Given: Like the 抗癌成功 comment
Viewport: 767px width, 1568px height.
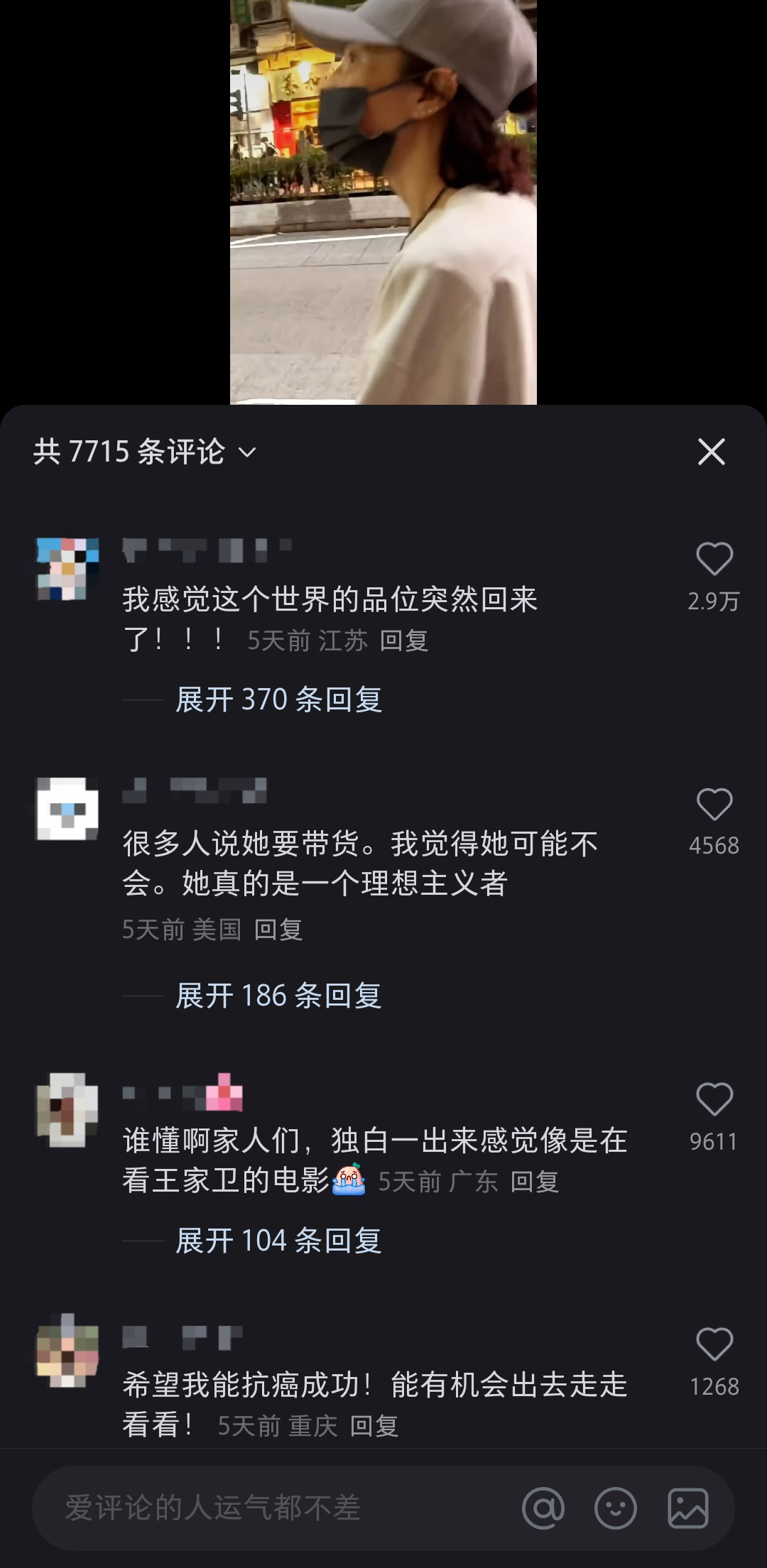Looking at the screenshot, I should 714,1344.
